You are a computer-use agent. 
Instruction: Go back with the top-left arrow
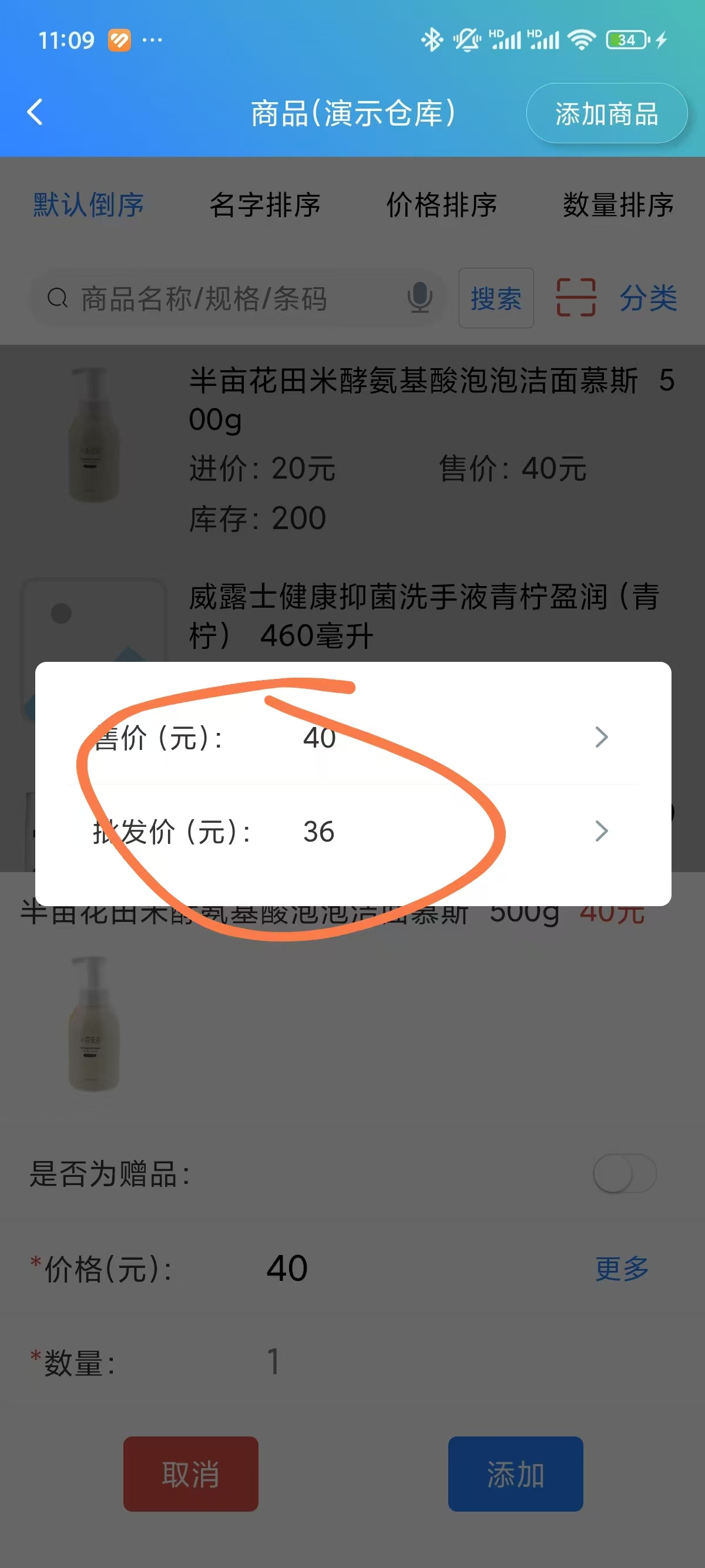point(35,113)
